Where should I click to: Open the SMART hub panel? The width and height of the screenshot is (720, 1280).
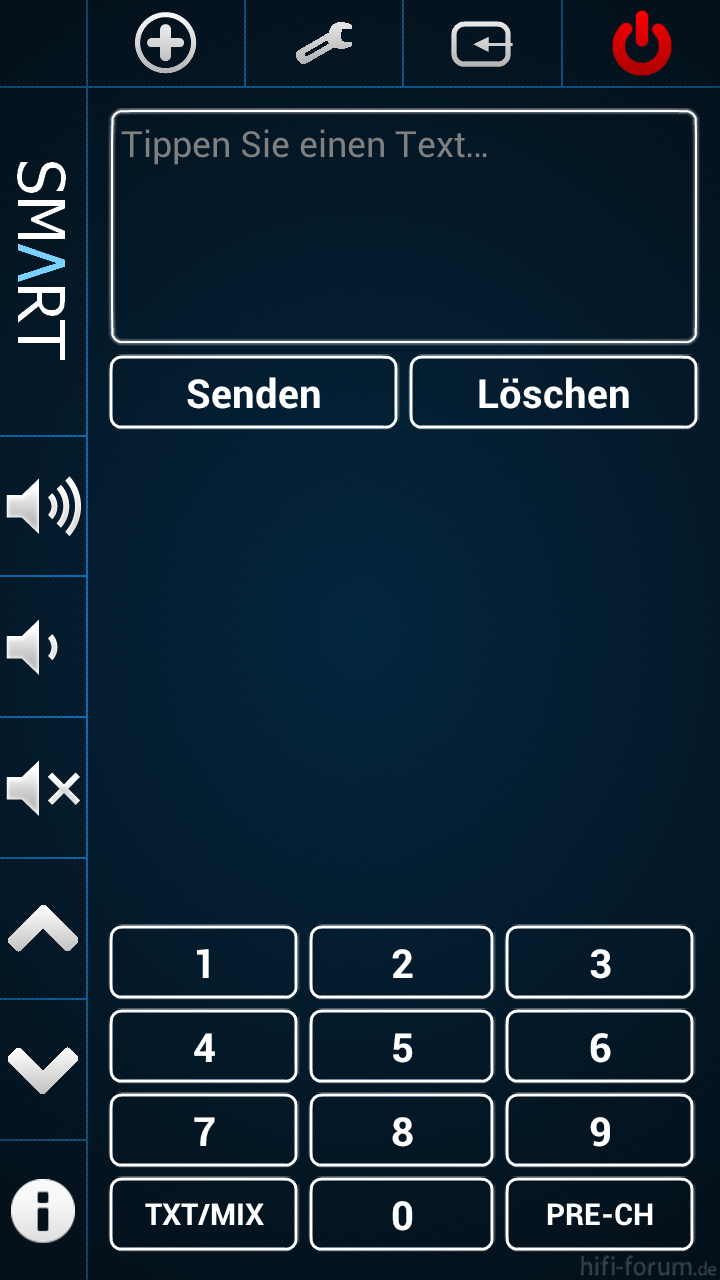[x=43, y=261]
